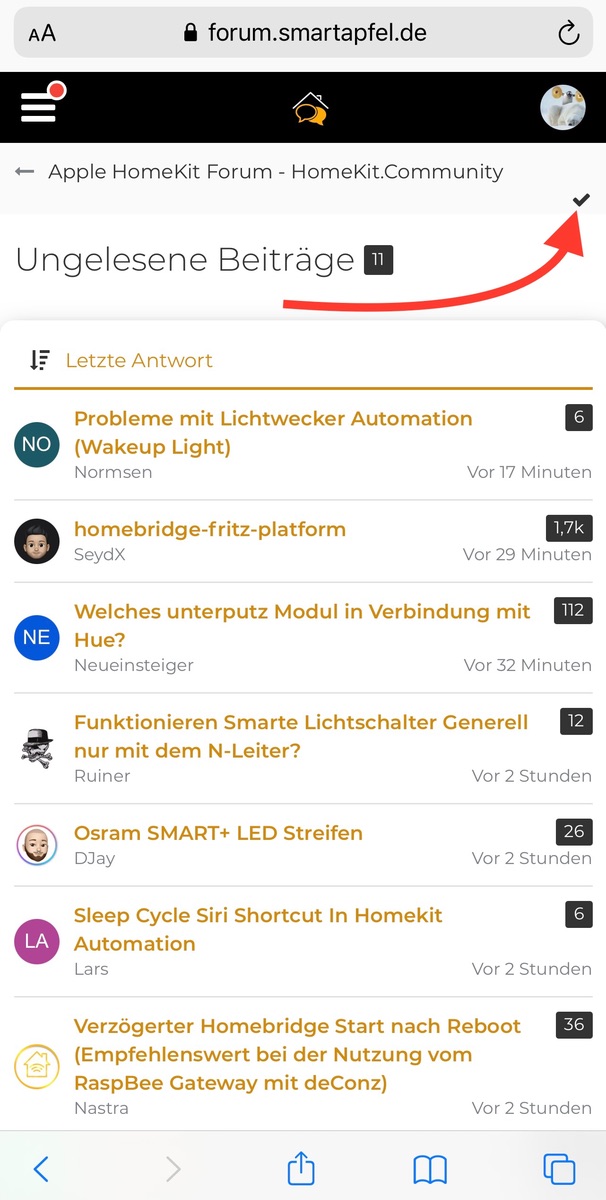Open the homebridge-fritz-platform thread
The width and height of the screenshot is (606, 1200).
(210, 529)
